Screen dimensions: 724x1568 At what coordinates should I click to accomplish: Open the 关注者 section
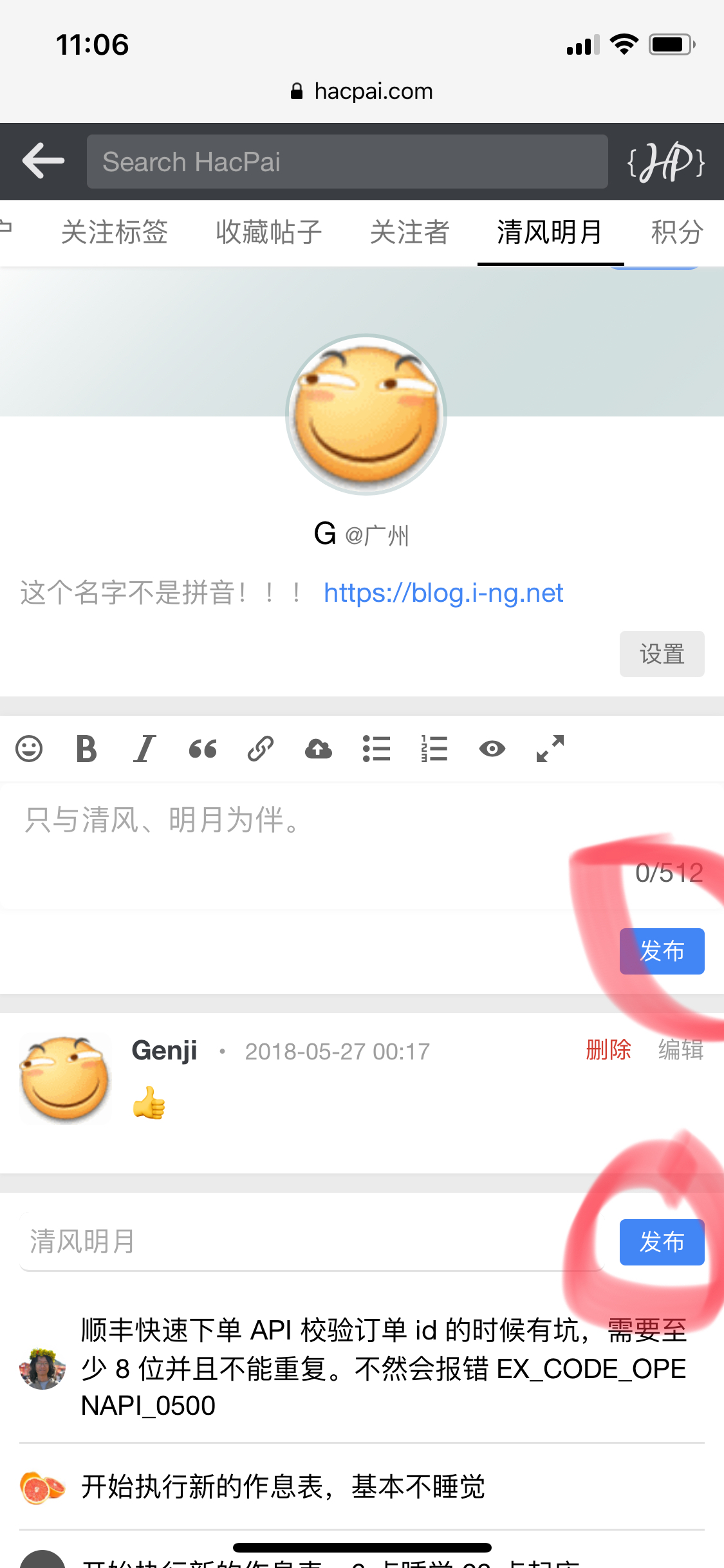409,233
